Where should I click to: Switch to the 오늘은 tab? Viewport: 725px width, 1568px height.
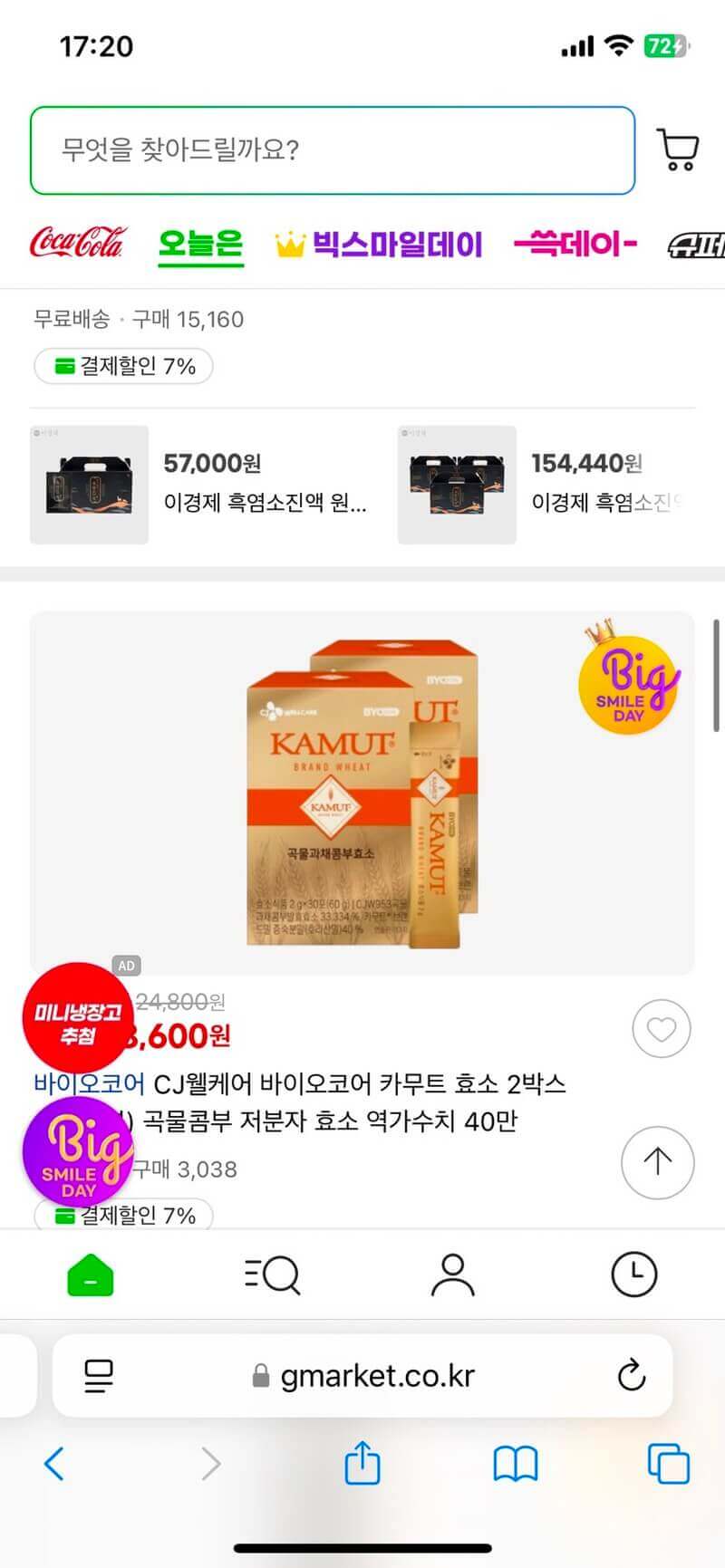click(x=200, y=245)
